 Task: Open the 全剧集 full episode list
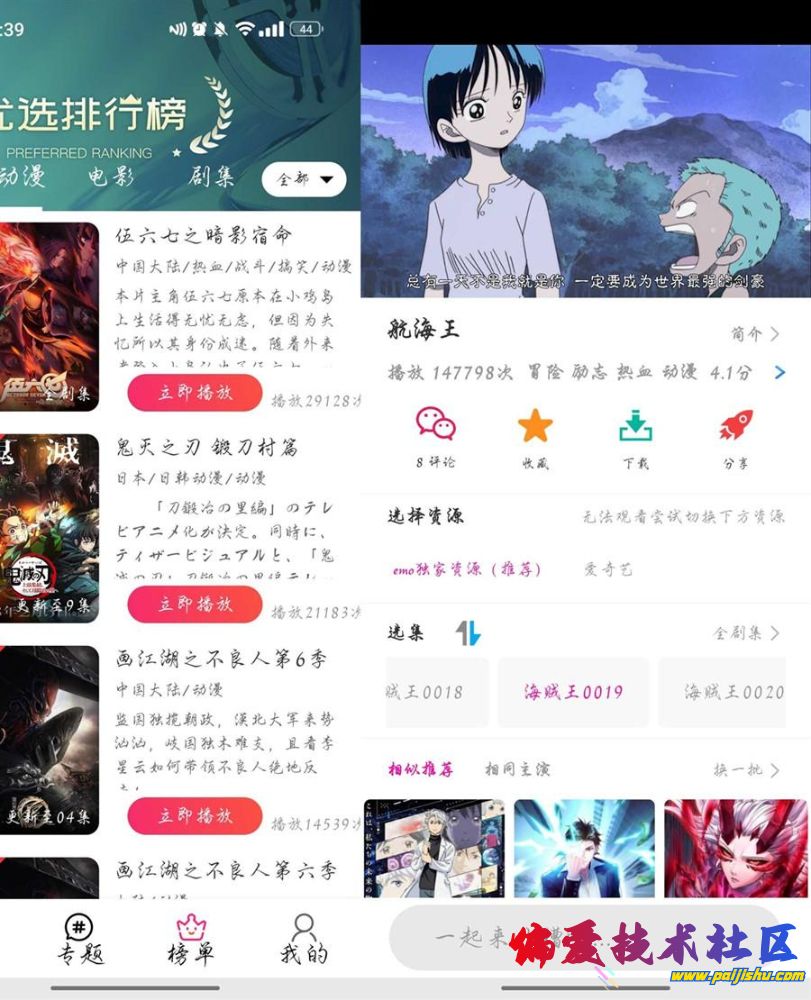746,633
